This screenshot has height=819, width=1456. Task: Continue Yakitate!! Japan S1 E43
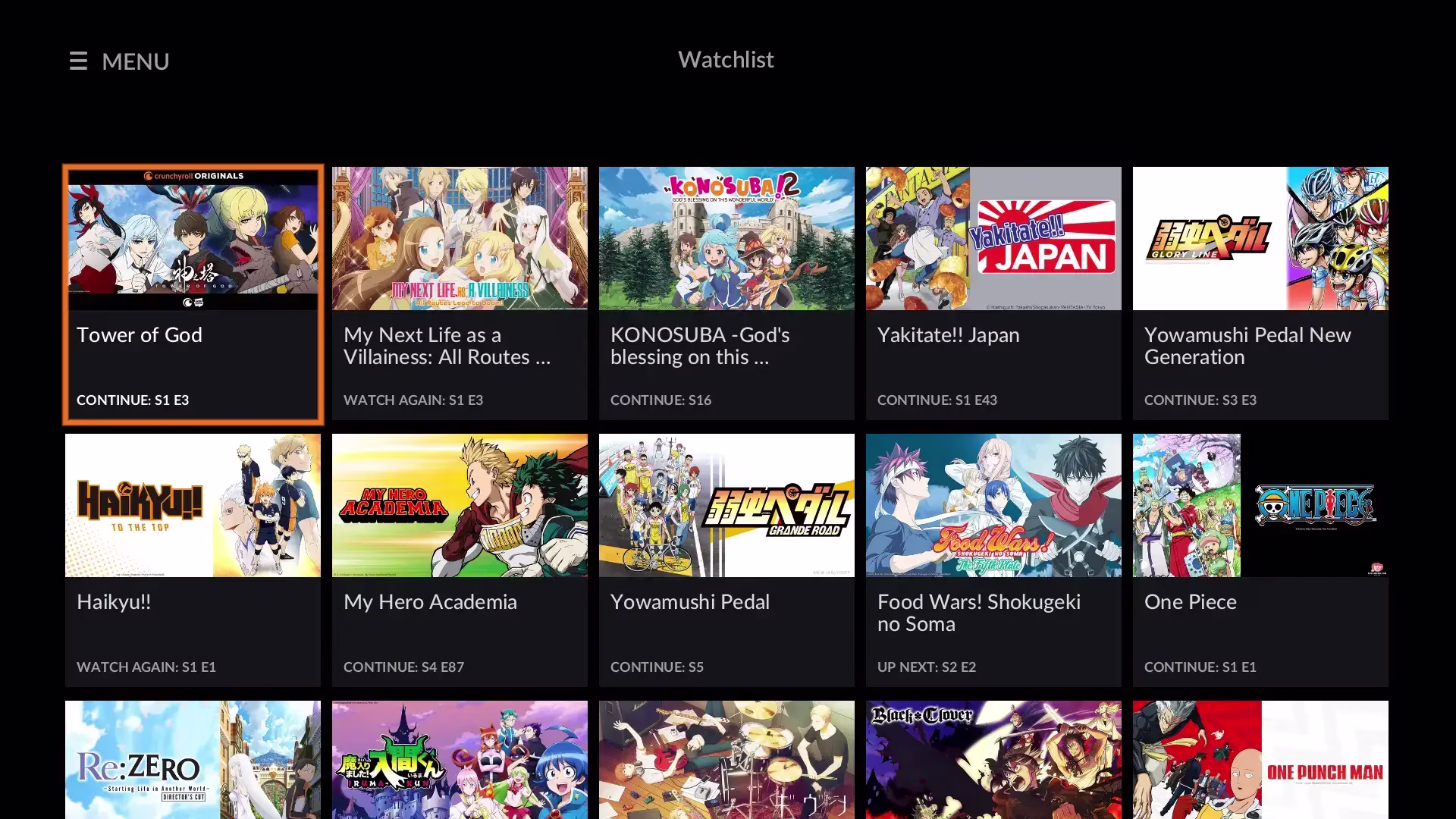993,293
